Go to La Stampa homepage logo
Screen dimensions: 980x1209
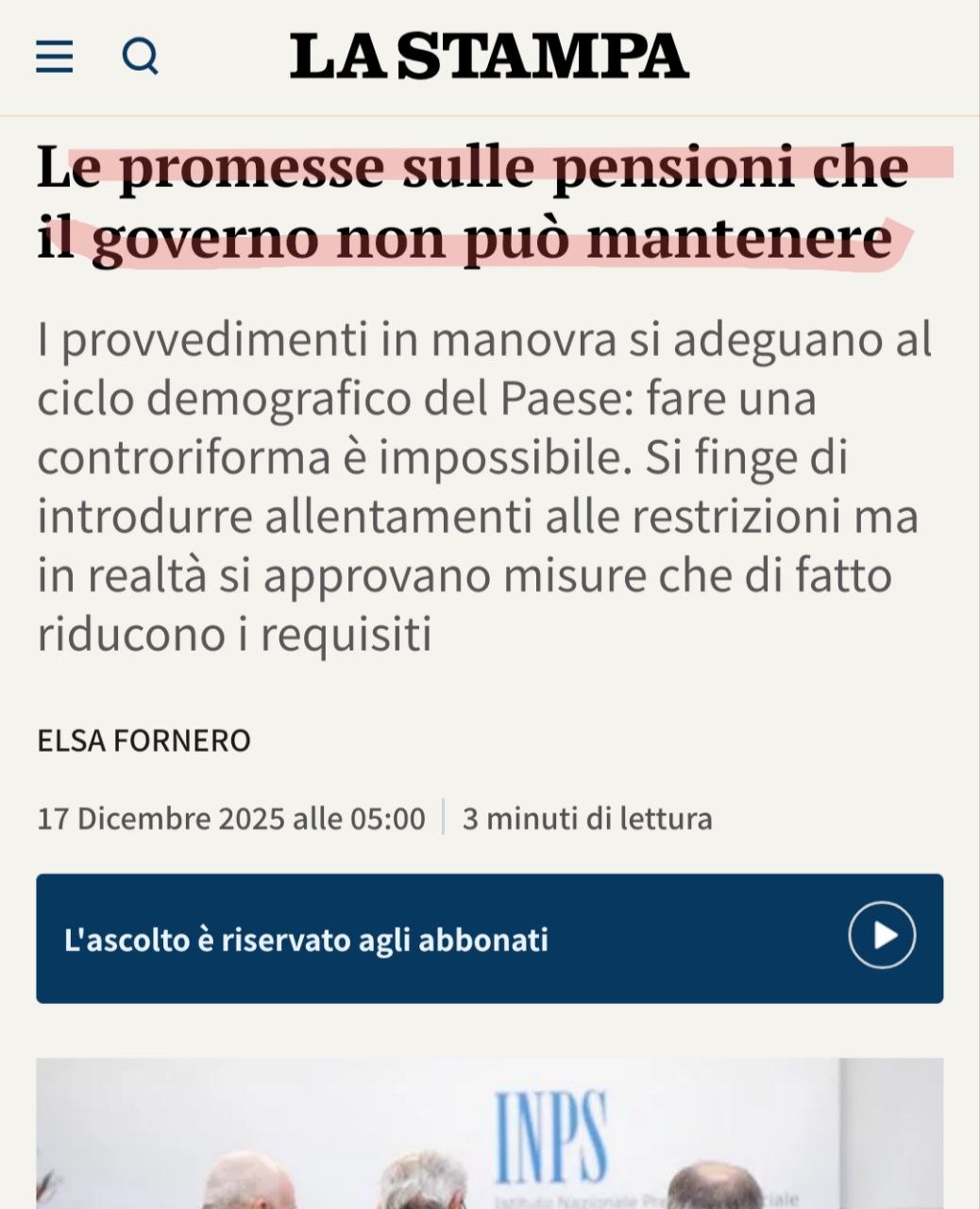coord(489,57)
